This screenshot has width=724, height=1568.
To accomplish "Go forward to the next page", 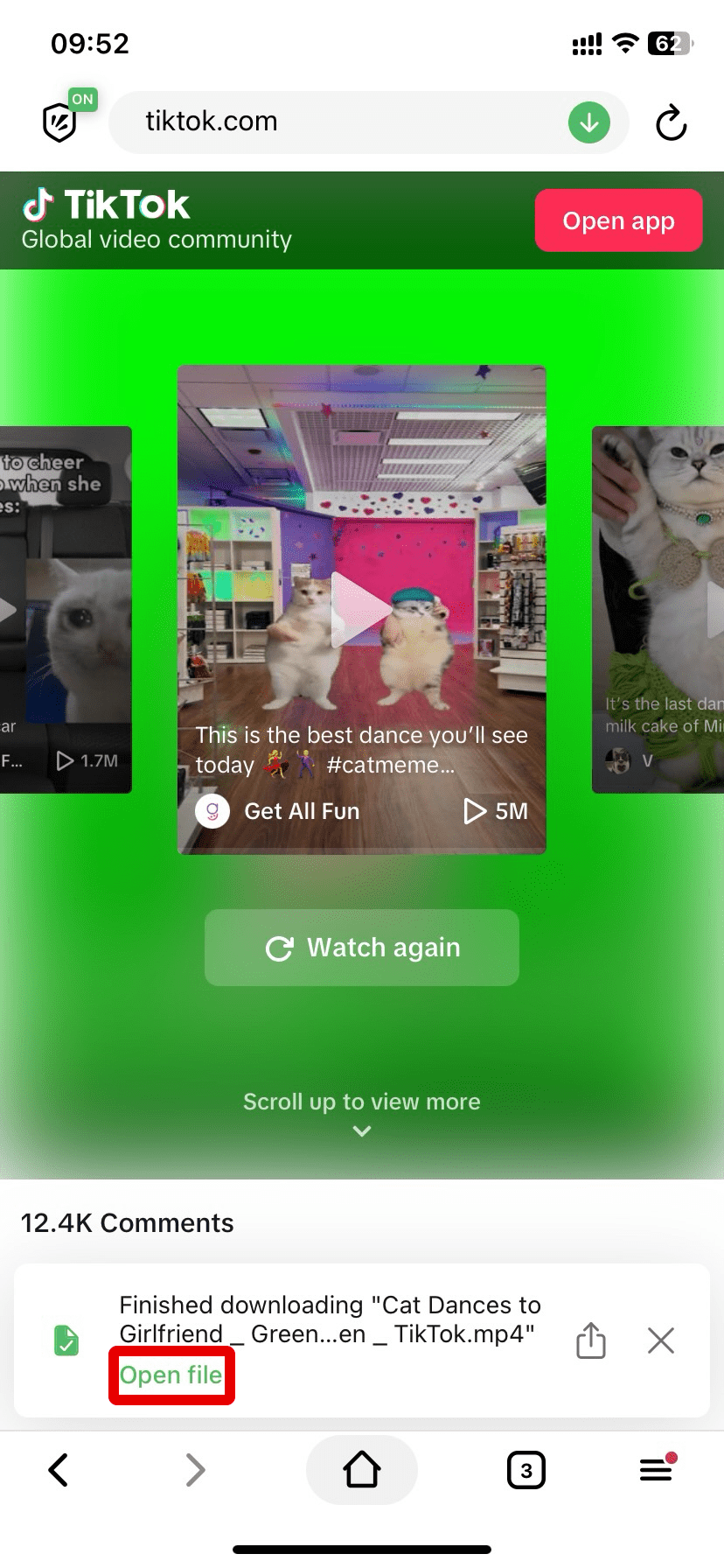I will coord(196,1470).
